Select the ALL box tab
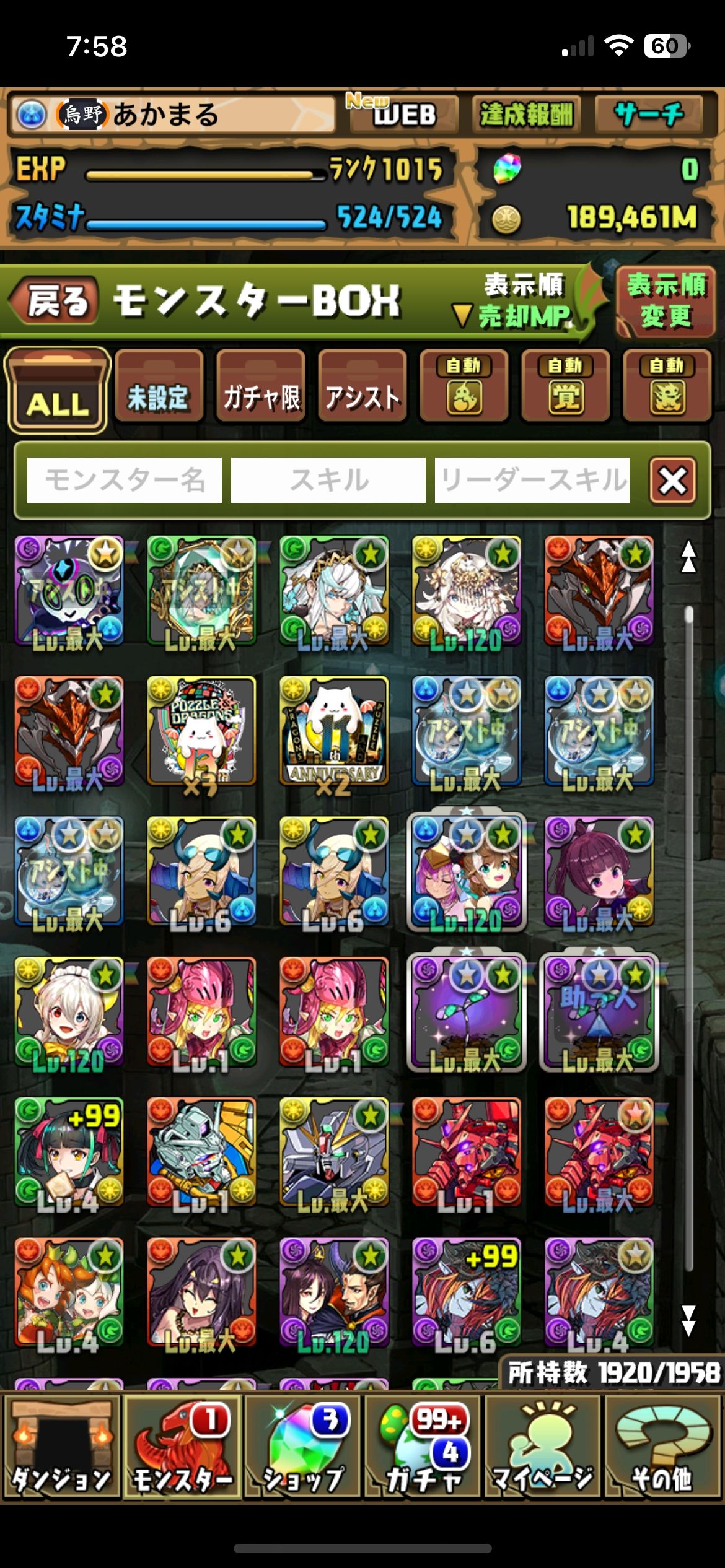Viewport: 725px width, 1568px height. (x=57, y=390)
